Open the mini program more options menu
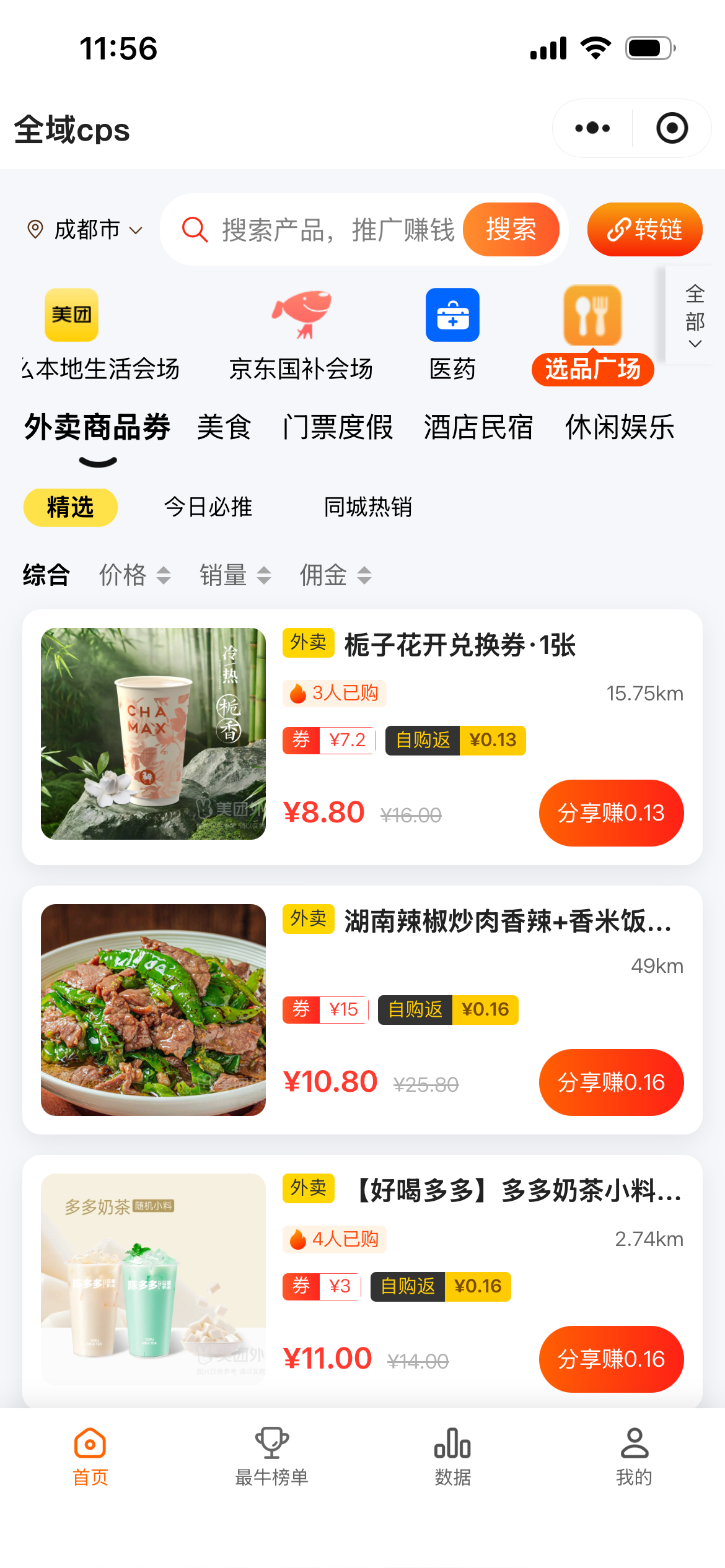 click(x=592, y=128)
